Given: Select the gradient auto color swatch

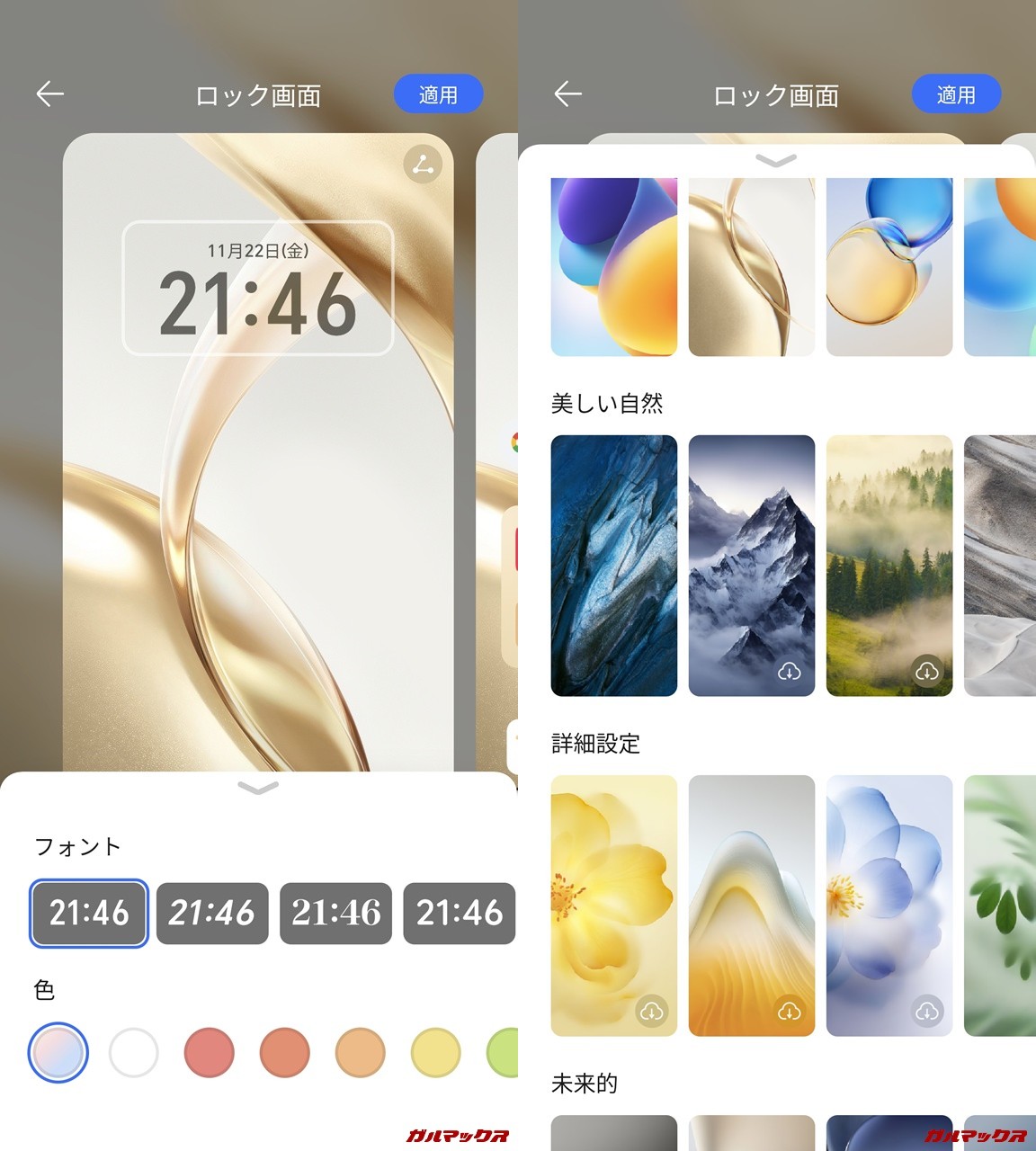Looking at the screenshot, I should [x=58, y=1052].
